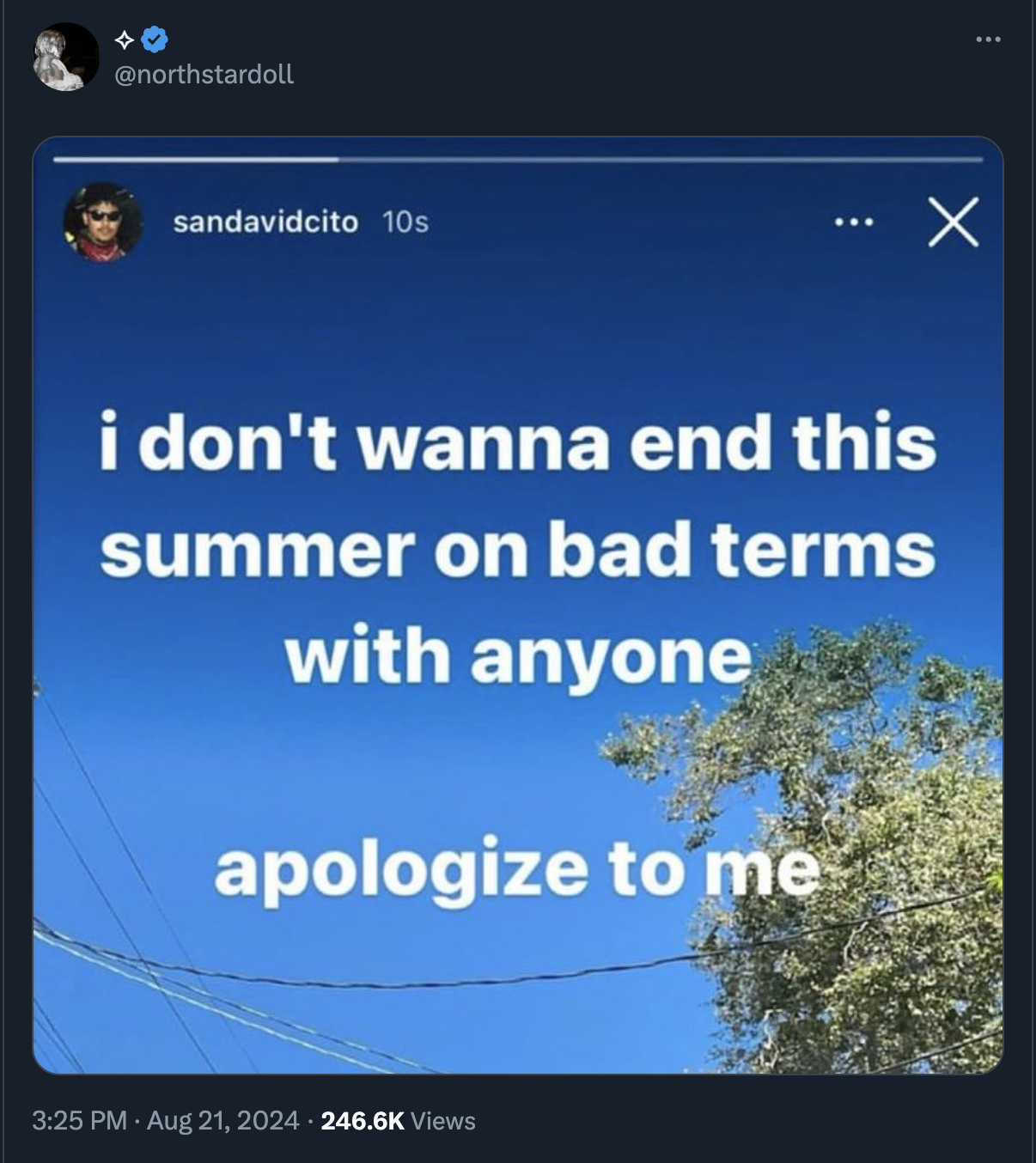Open @northstardoll's profile picture

point(65,57)
